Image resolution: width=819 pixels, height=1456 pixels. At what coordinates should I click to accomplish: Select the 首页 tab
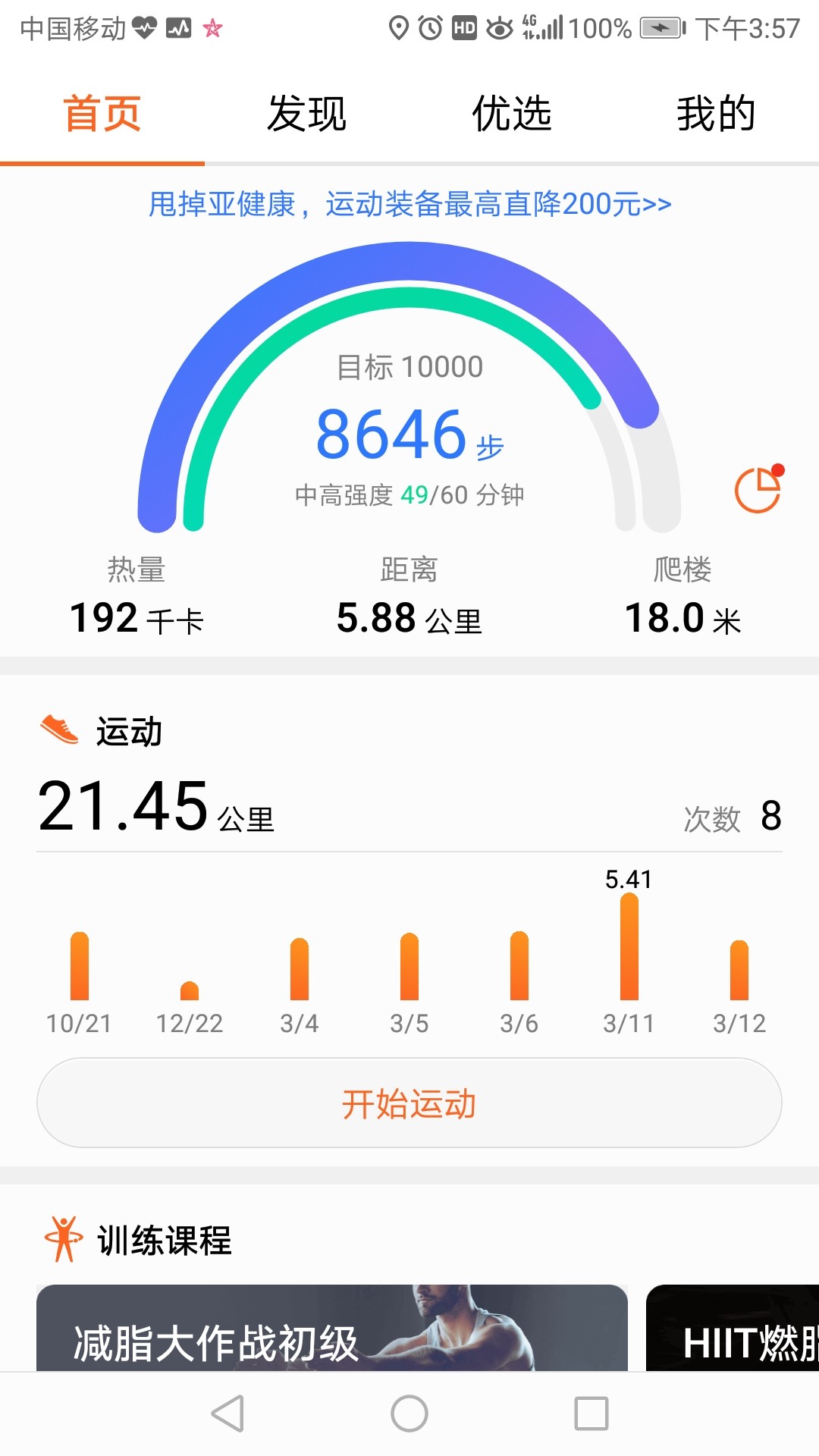[102, 114]
